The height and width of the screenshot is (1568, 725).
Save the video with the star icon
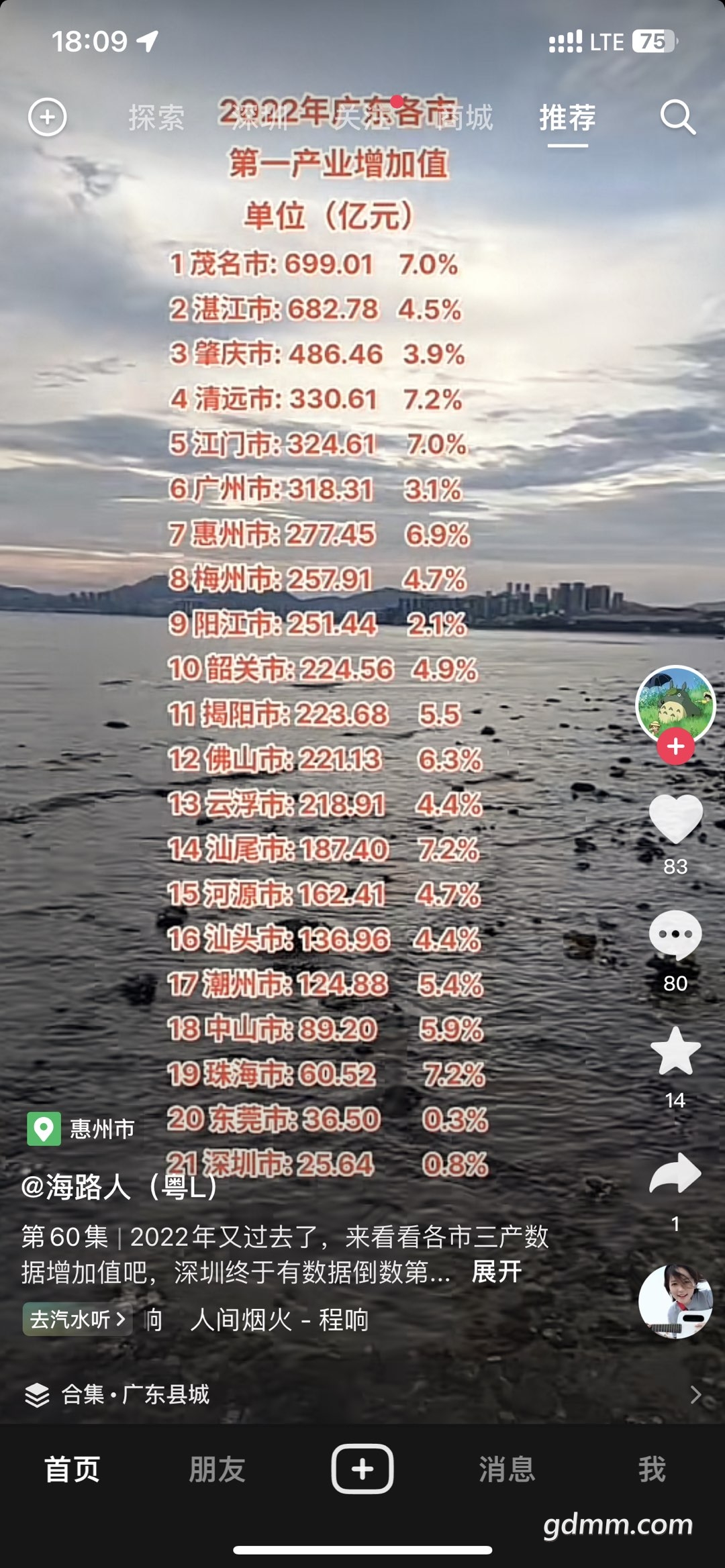[675, 1051]
